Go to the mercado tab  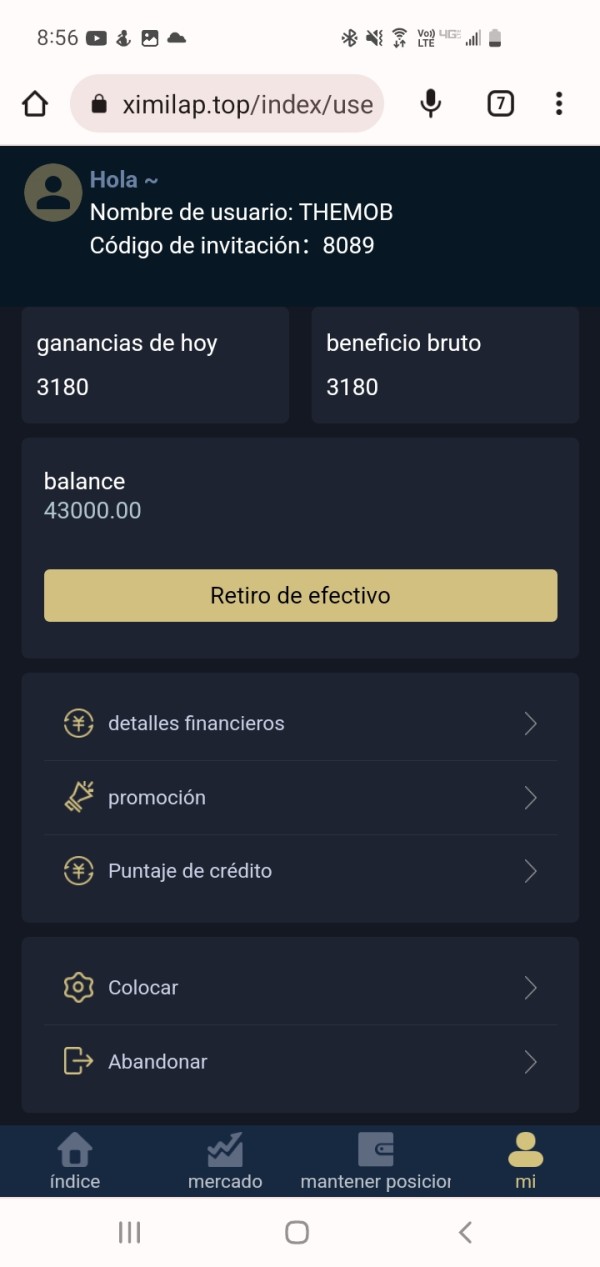[x=225, y=1162]
